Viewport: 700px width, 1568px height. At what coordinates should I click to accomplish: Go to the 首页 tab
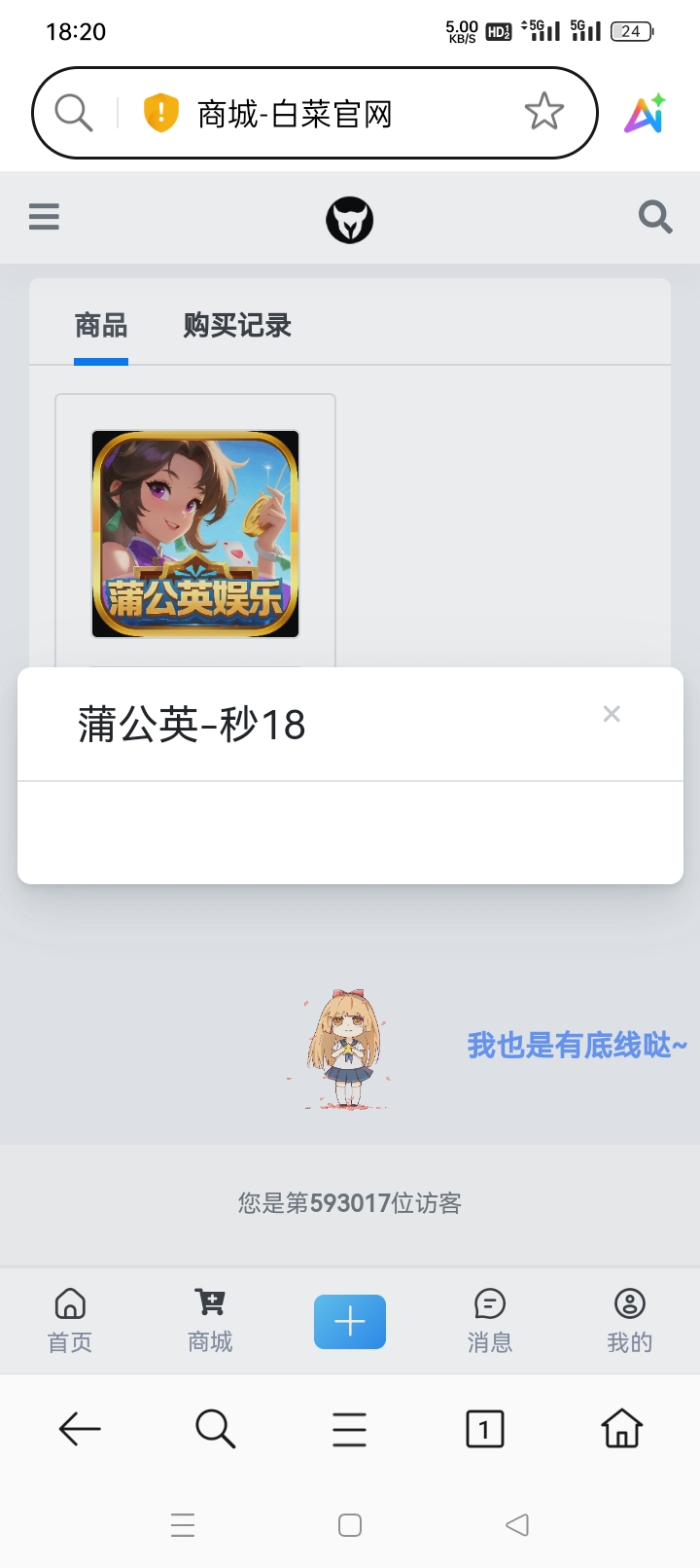pos(70,1320)
